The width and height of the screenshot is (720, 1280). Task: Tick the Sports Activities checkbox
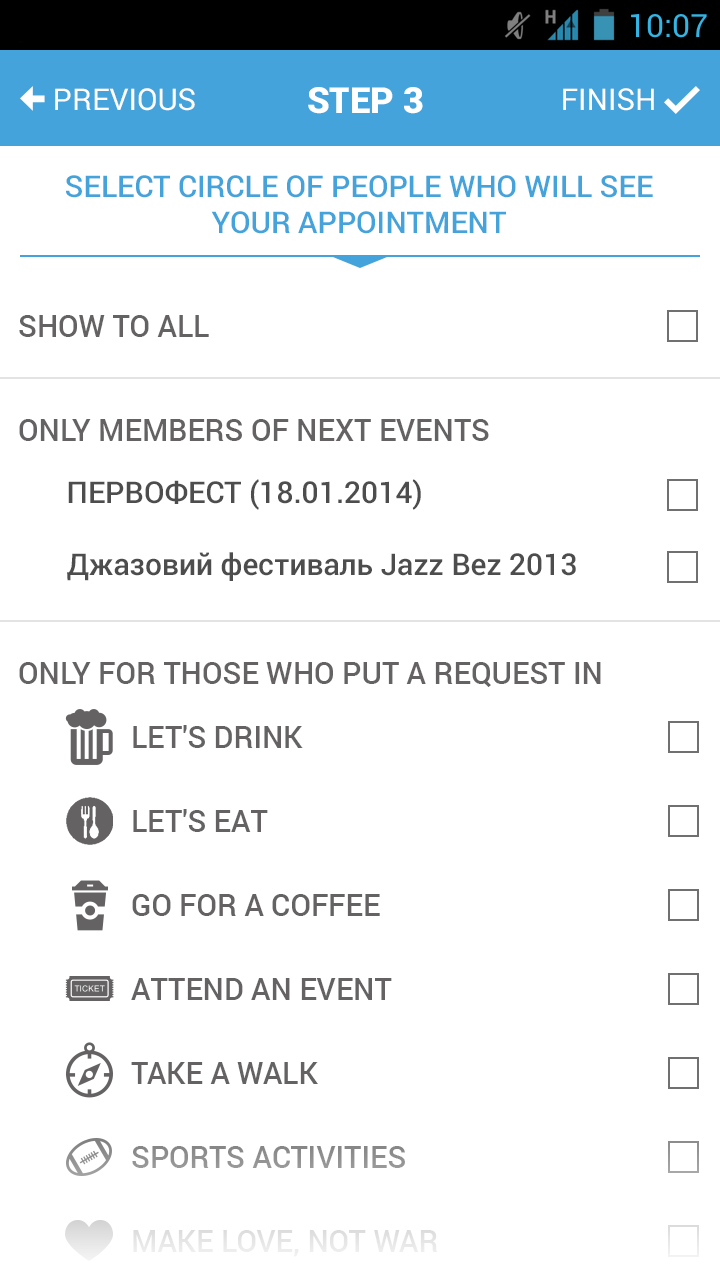click(683, 1158)
